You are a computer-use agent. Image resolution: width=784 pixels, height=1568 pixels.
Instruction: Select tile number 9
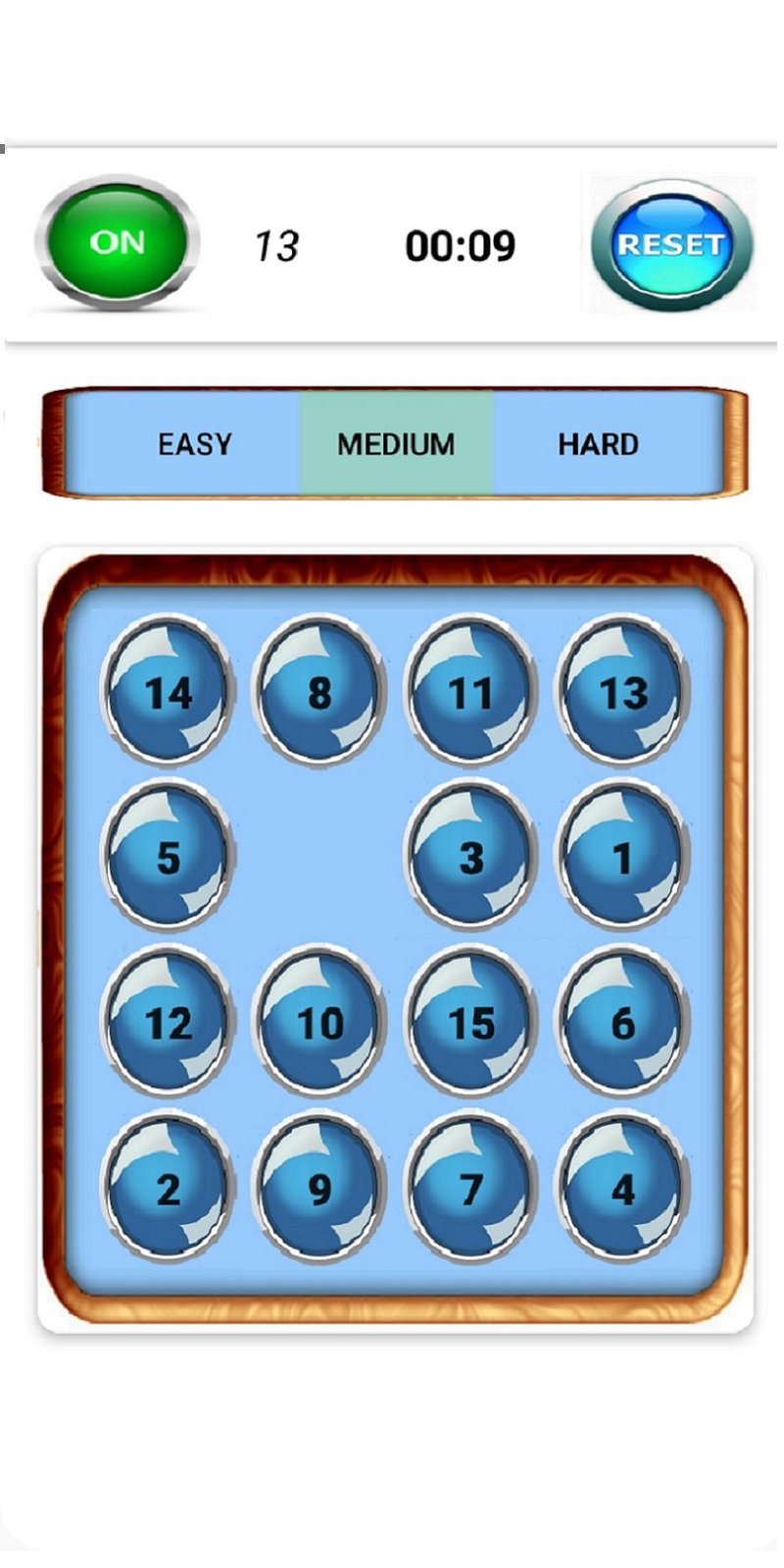tap(318, 1187)
